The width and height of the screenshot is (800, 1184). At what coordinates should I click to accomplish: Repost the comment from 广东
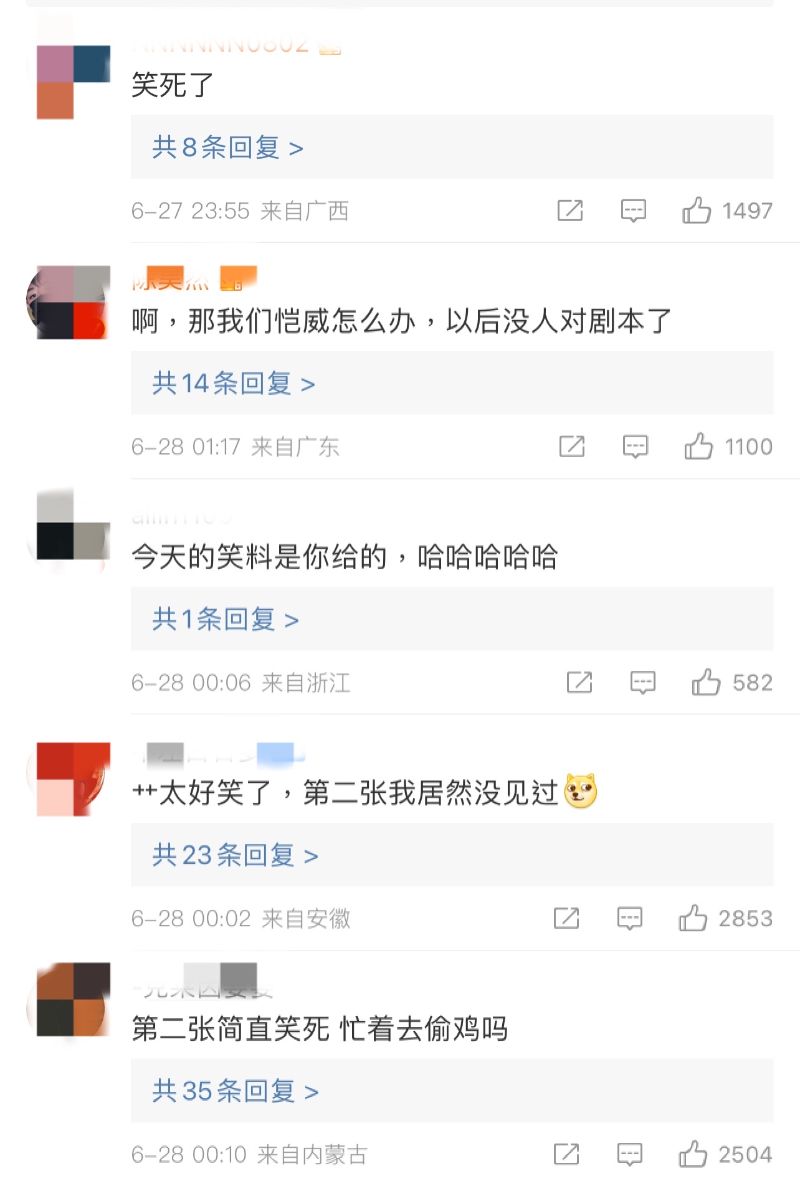572,446
